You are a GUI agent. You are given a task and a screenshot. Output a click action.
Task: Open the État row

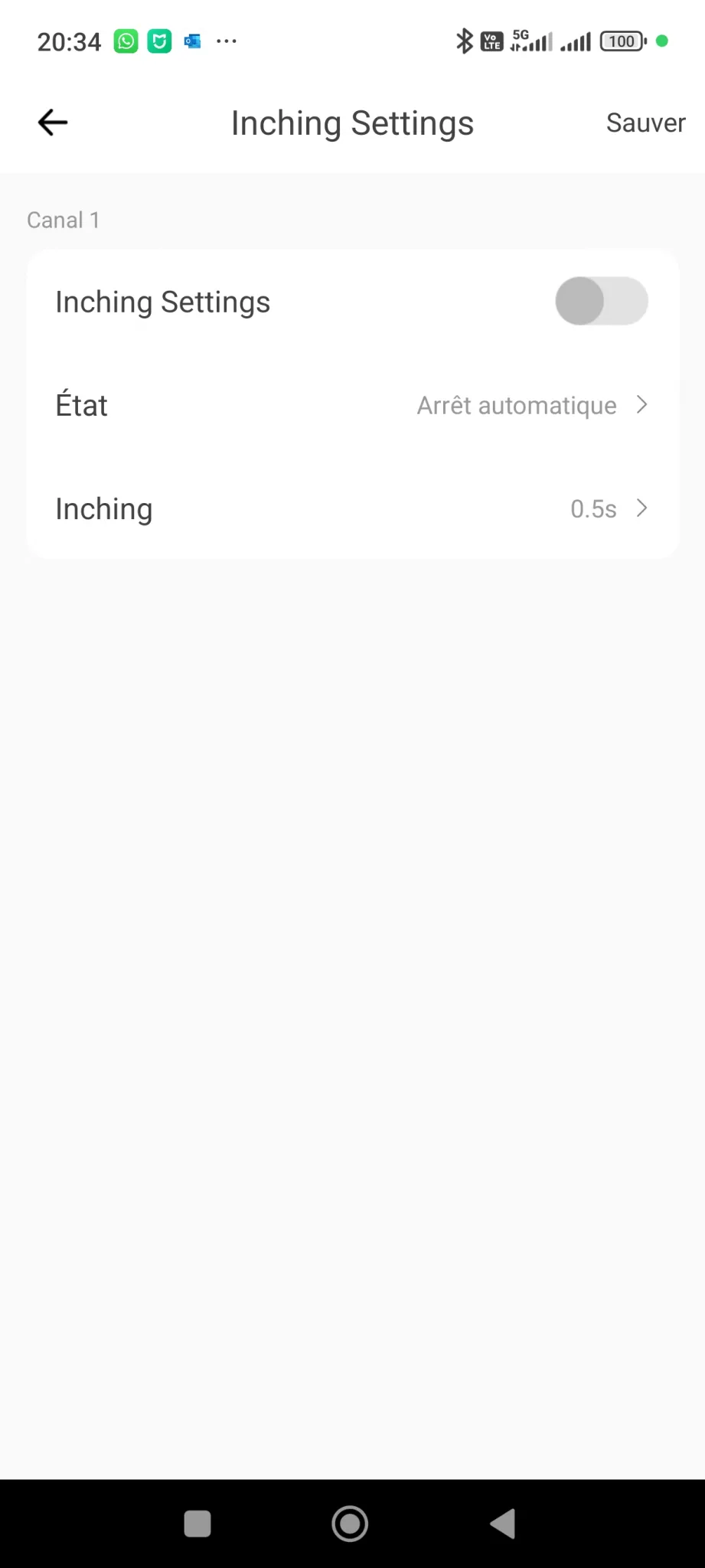tap(352, 405)
